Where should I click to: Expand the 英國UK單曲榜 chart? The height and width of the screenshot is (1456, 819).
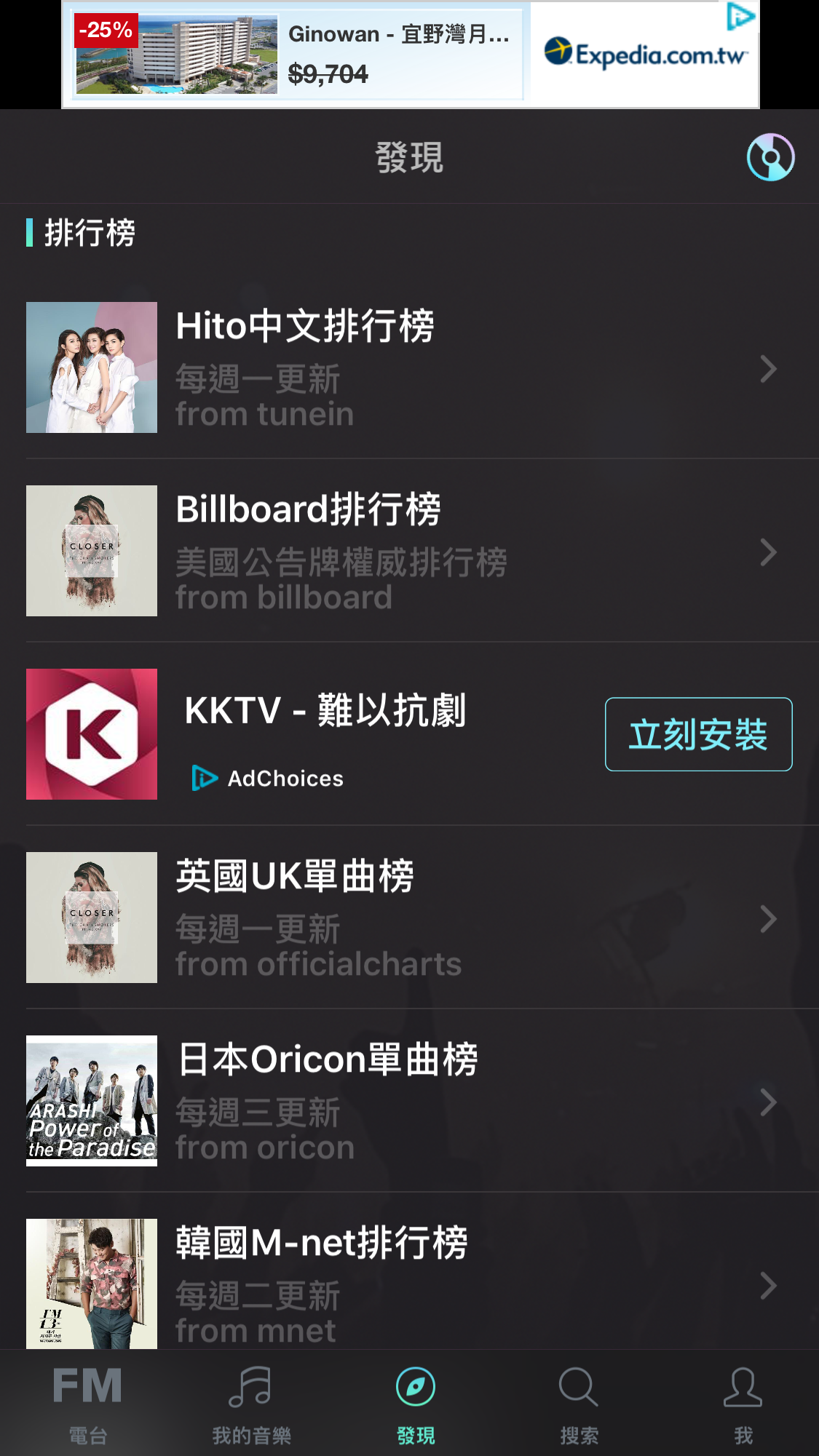click(767, 919)
